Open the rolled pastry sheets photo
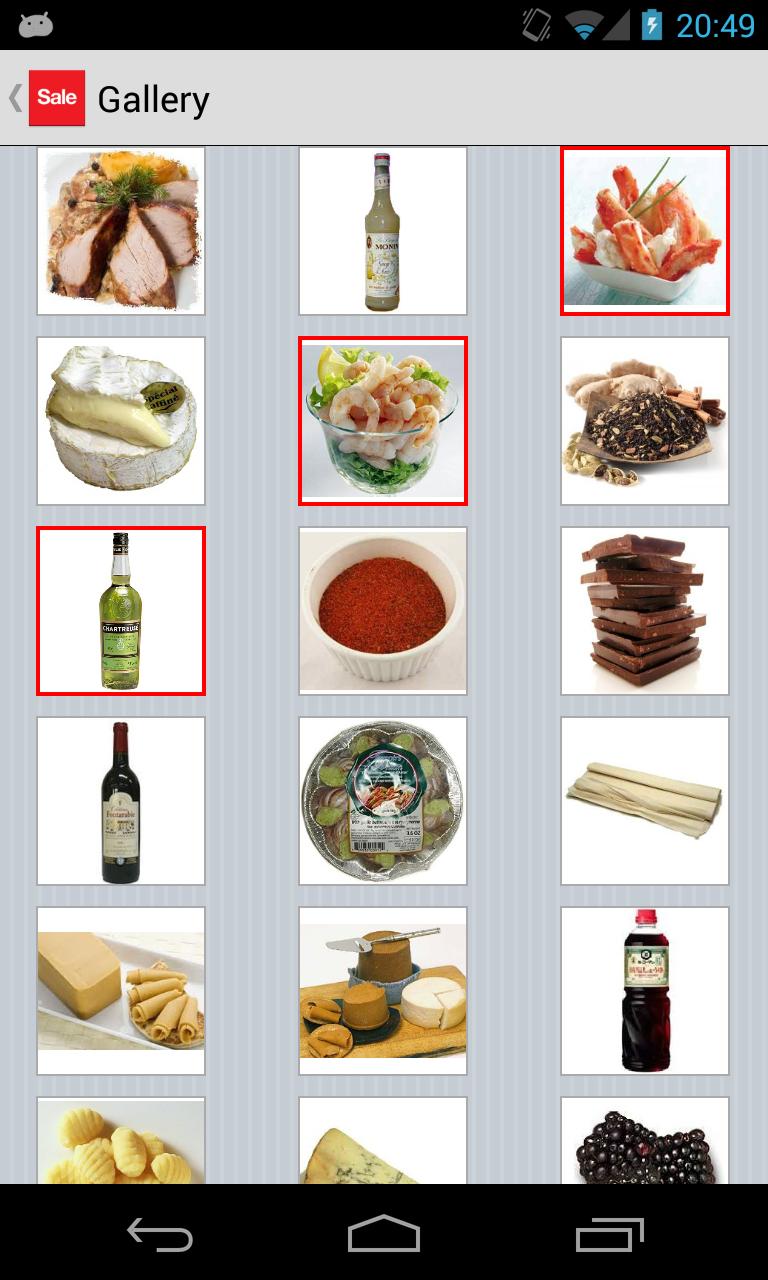This screenshot has width=768, height=1280. (645, 801)
